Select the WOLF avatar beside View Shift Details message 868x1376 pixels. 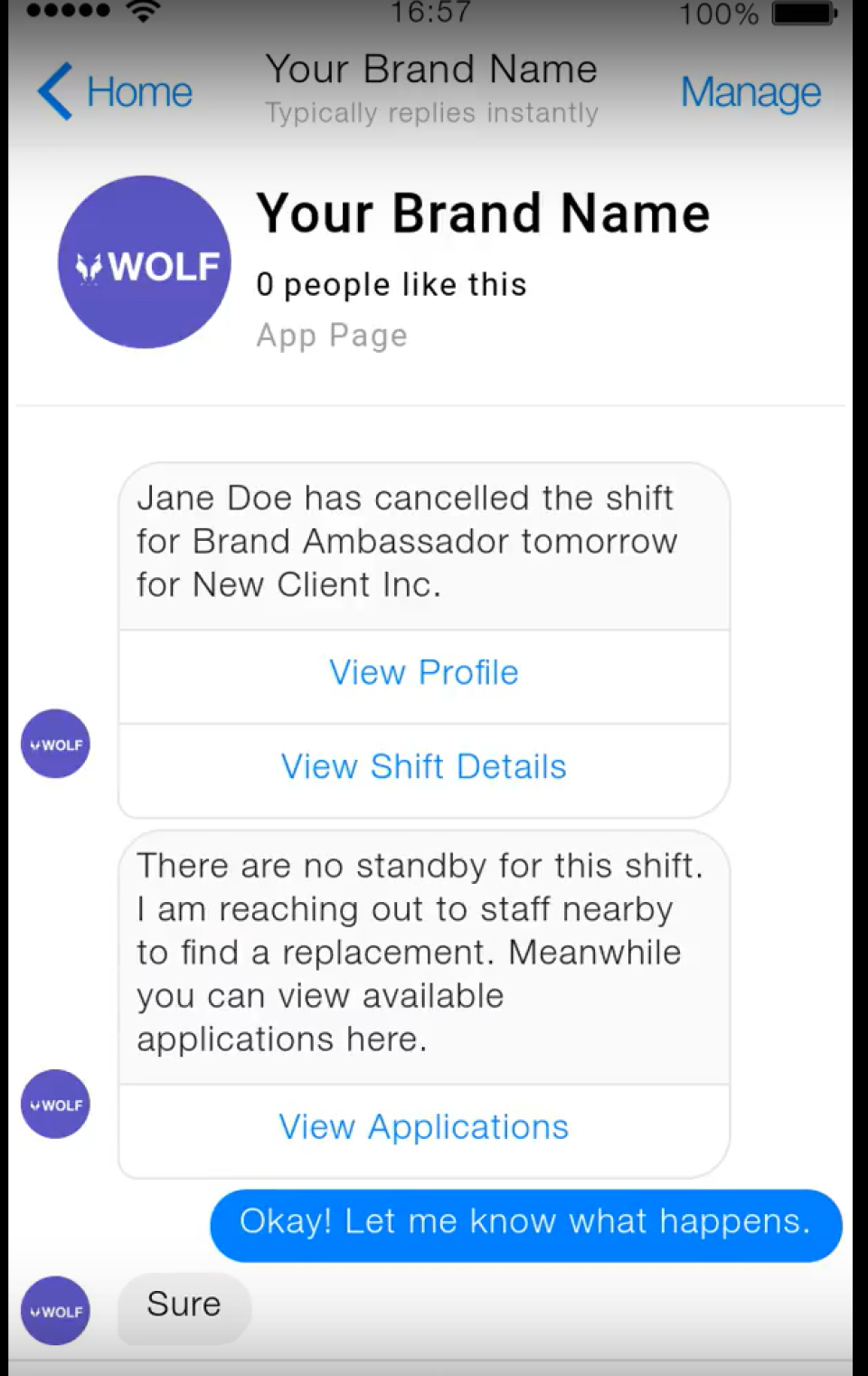(x=55, y=744)
